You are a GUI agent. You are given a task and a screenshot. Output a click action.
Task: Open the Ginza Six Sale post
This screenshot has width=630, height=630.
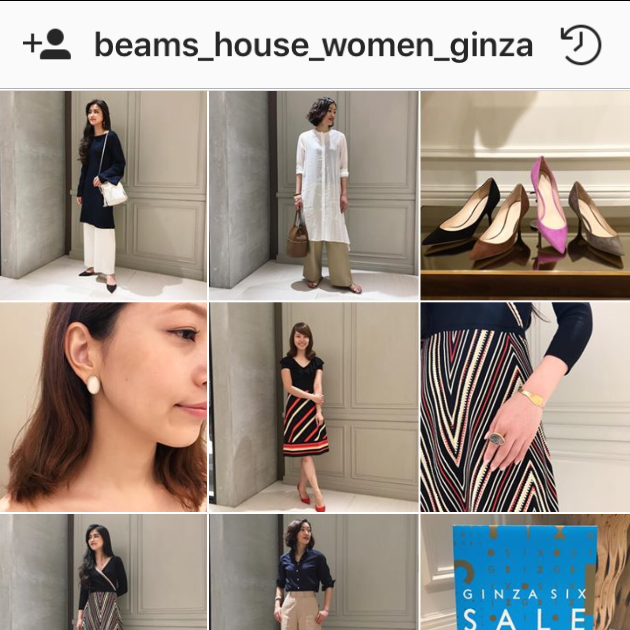pyautogui.click(x=525, y=573)
